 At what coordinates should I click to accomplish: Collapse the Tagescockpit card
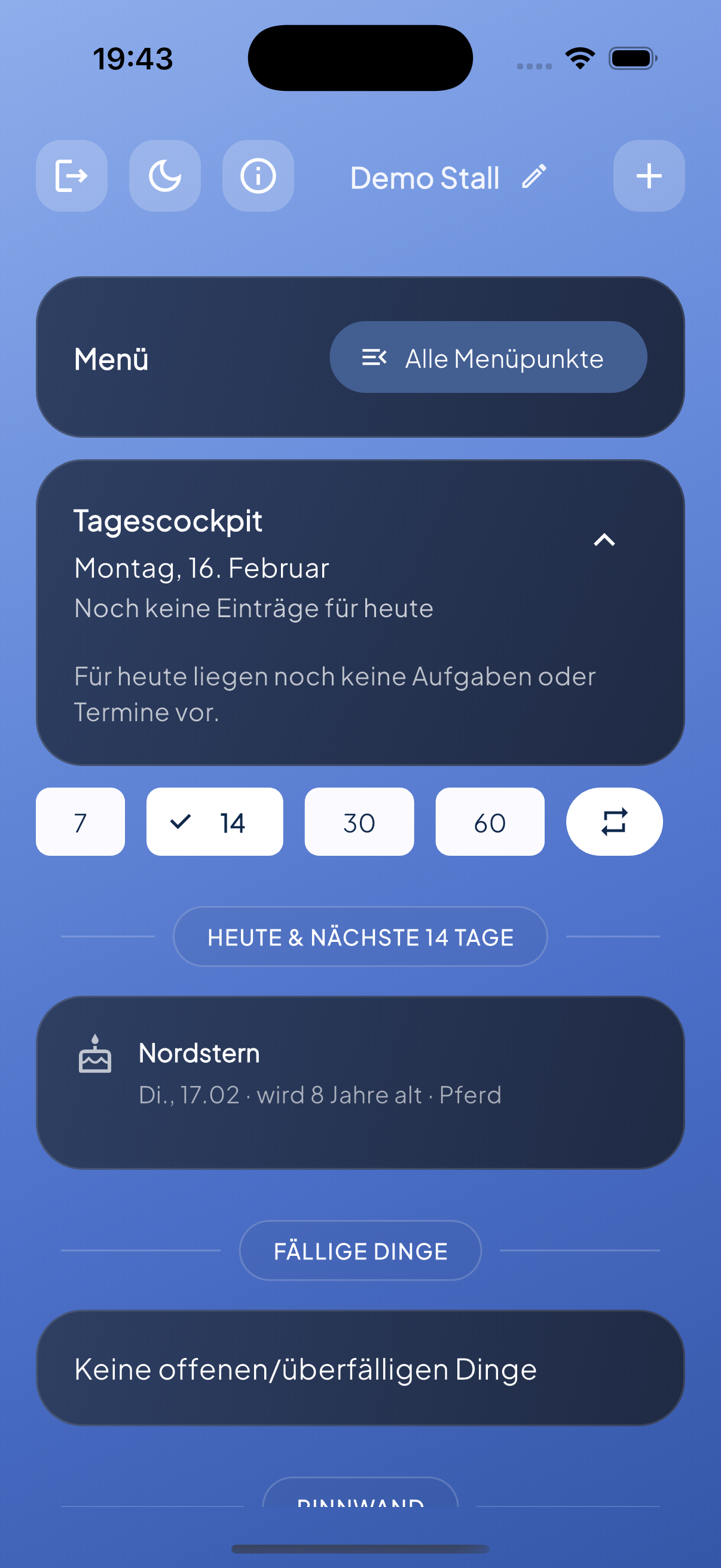(606, 539)
